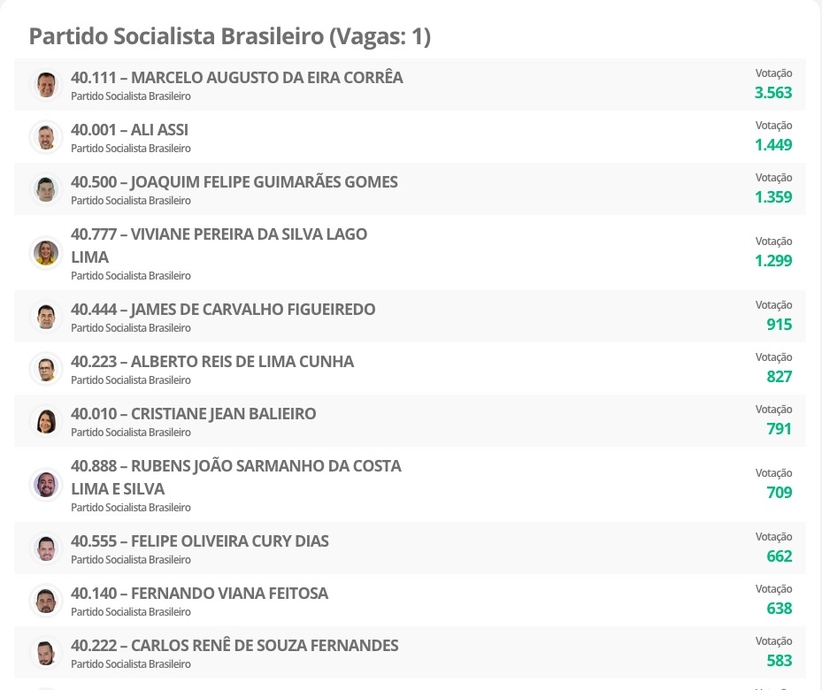Select Alberto Reis de Lima Cunha
The image size is (822, 690).
(212, 362)
